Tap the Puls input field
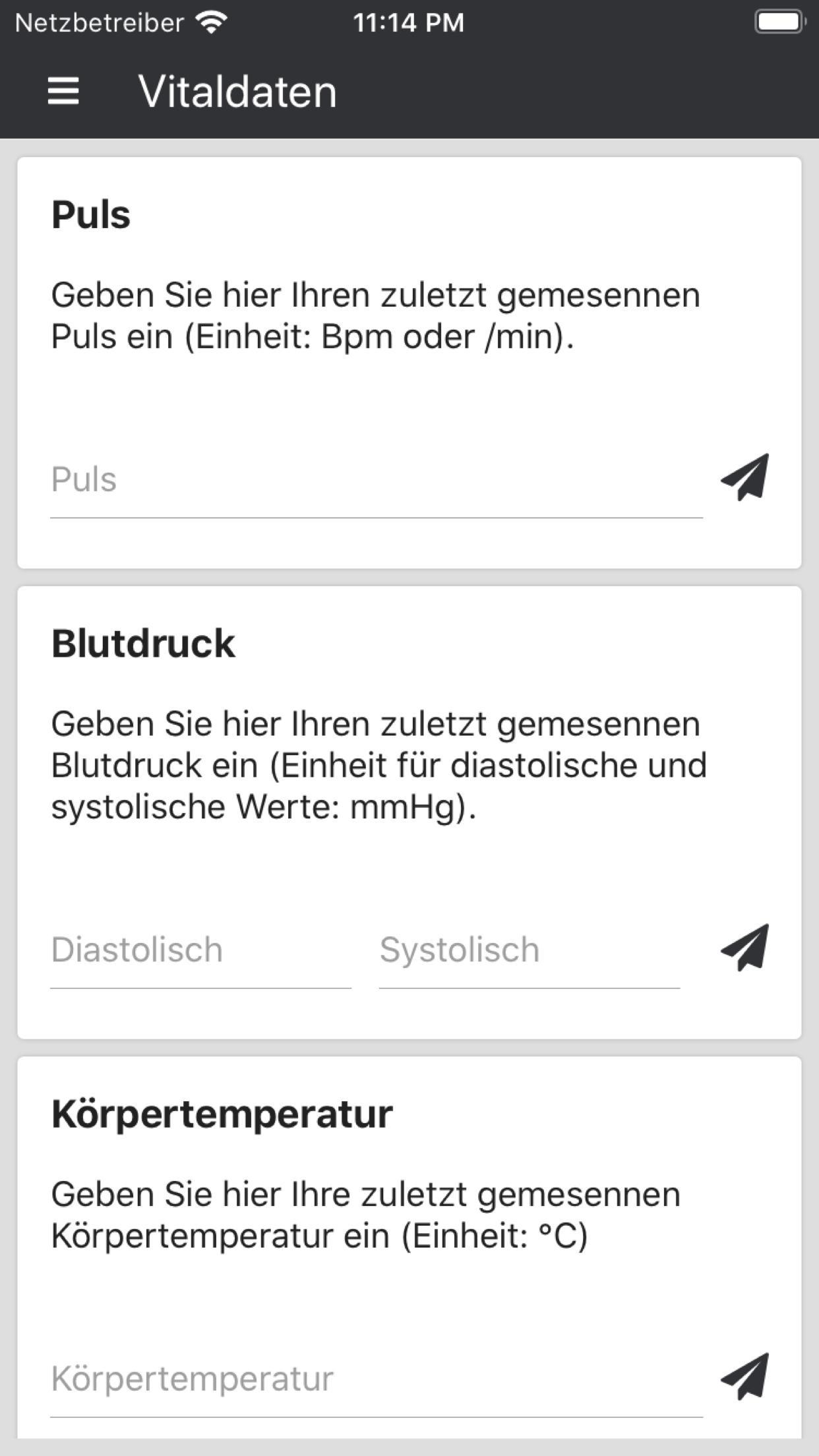 pyautogui.click(x=377, y=480)
